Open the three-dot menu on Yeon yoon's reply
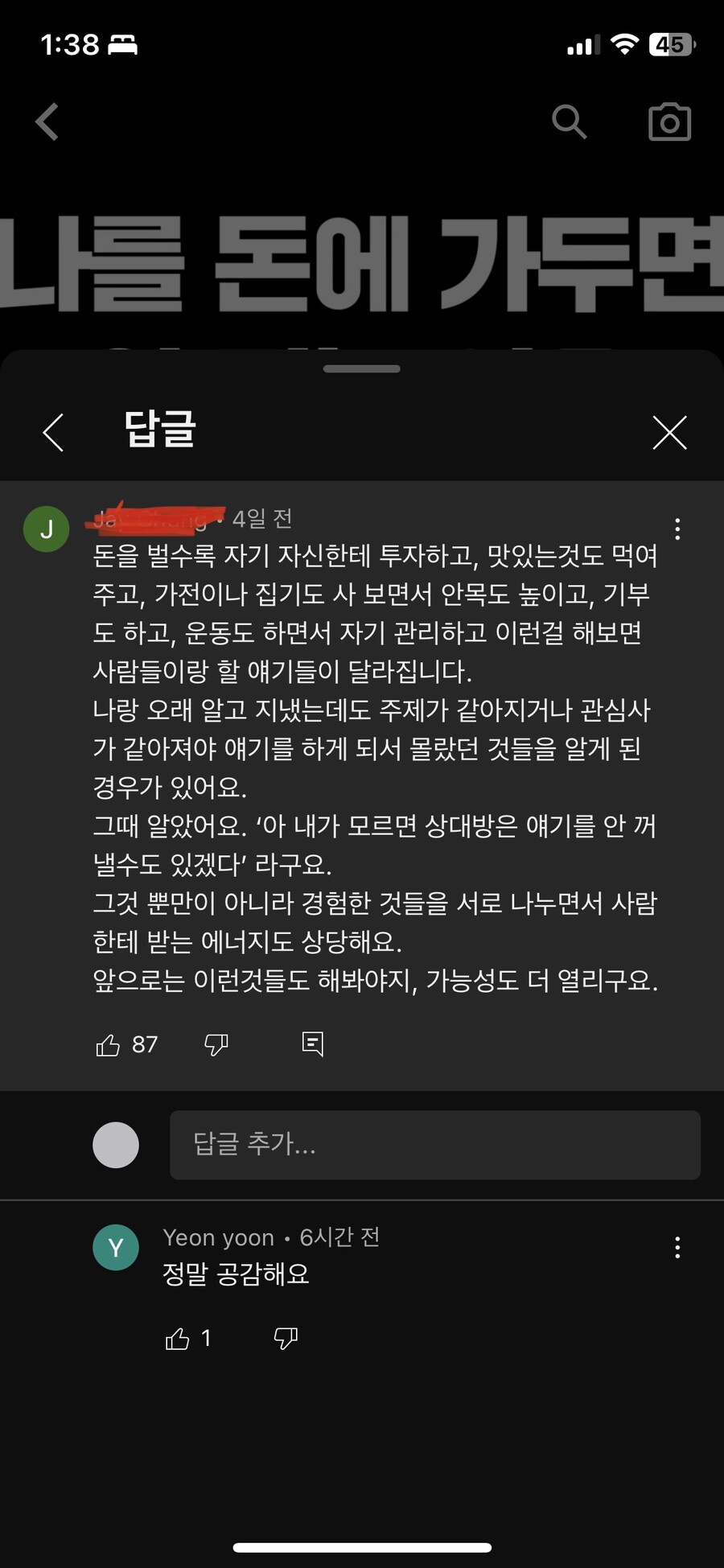Image resolution: width=724 pixels, height=1568 pixels. point(678,1248)
